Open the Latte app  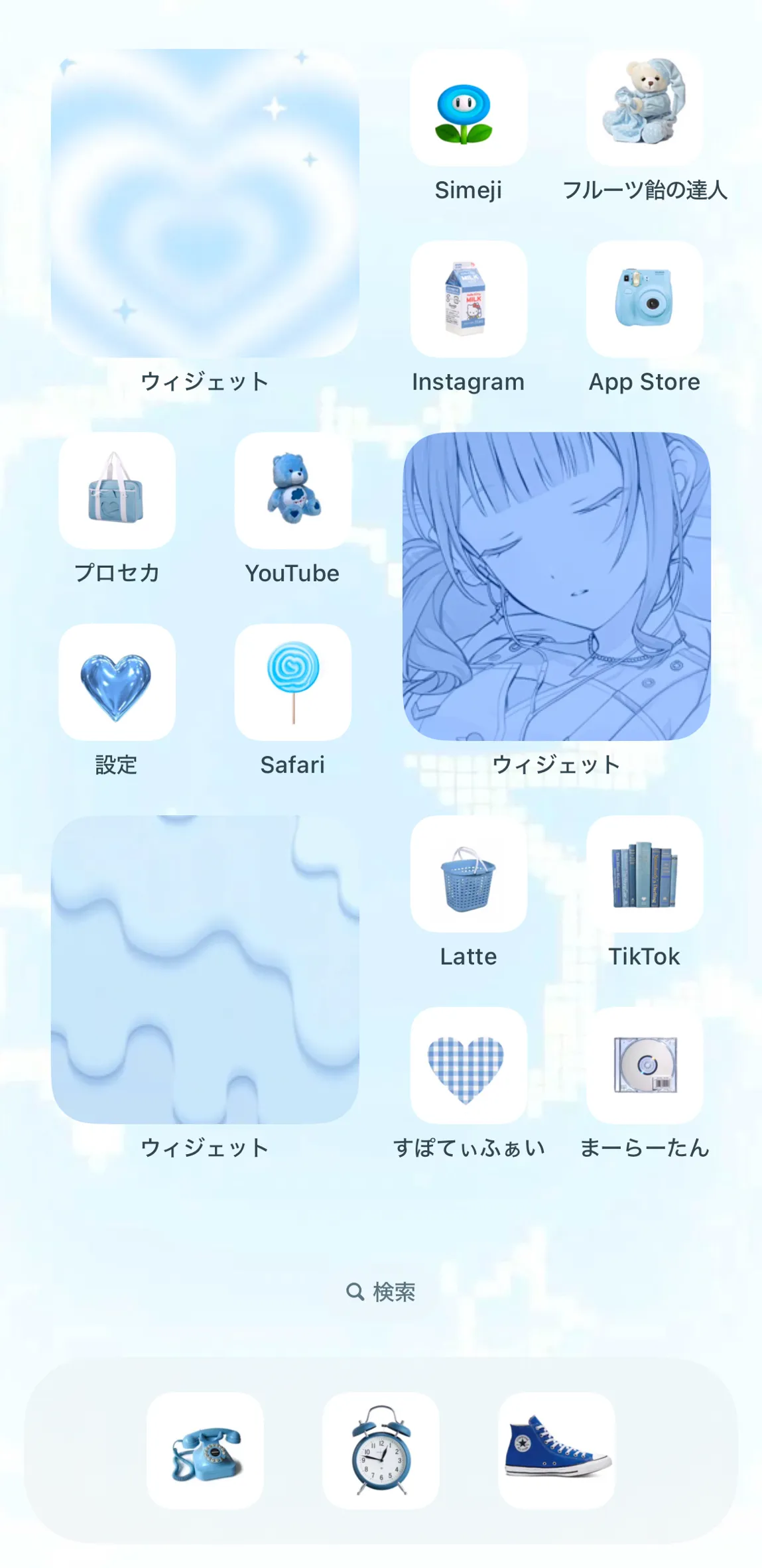pos(468,874)
